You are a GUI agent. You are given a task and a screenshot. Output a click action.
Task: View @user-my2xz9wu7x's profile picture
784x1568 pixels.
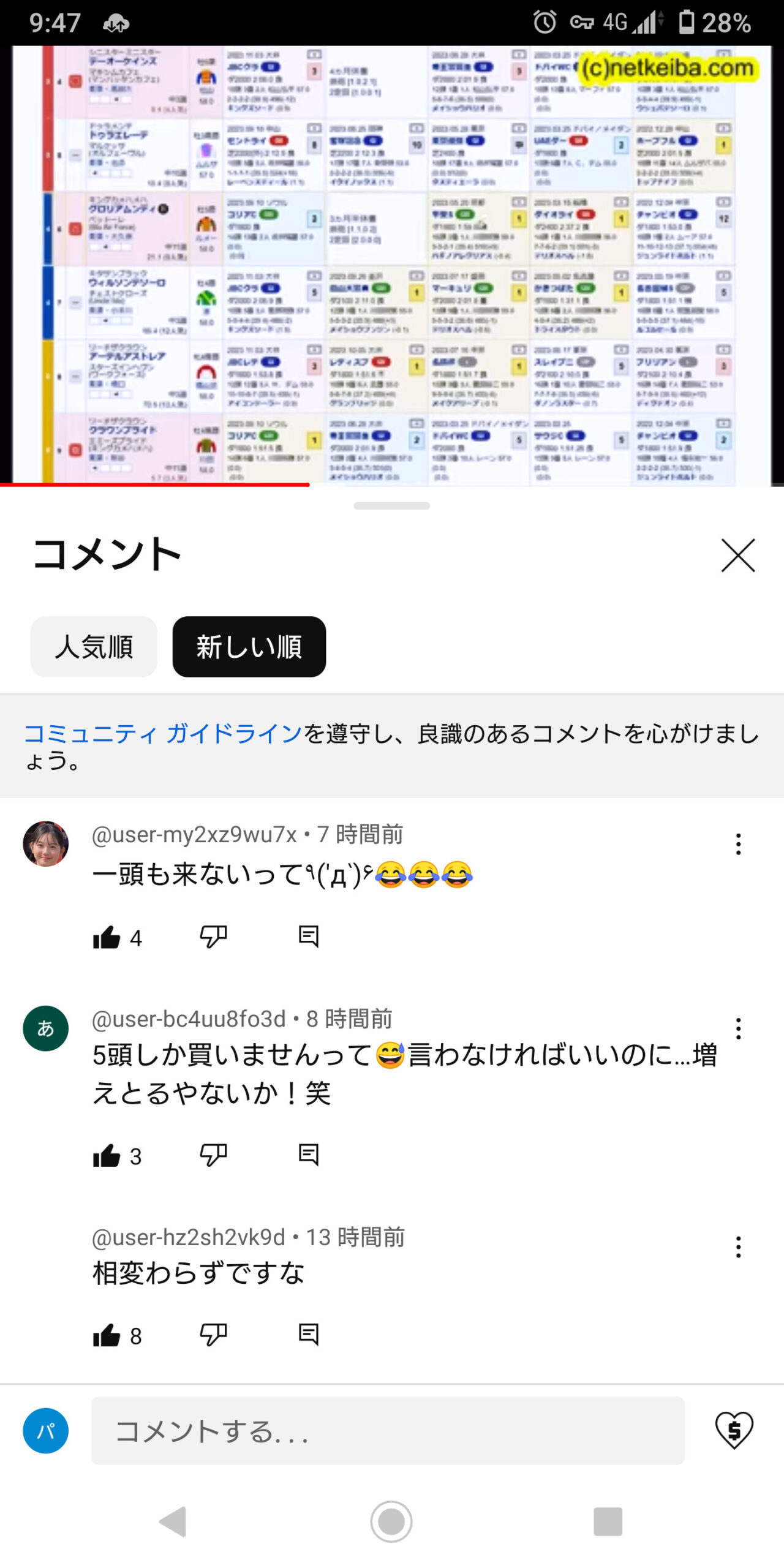click(x=45, y=844)
